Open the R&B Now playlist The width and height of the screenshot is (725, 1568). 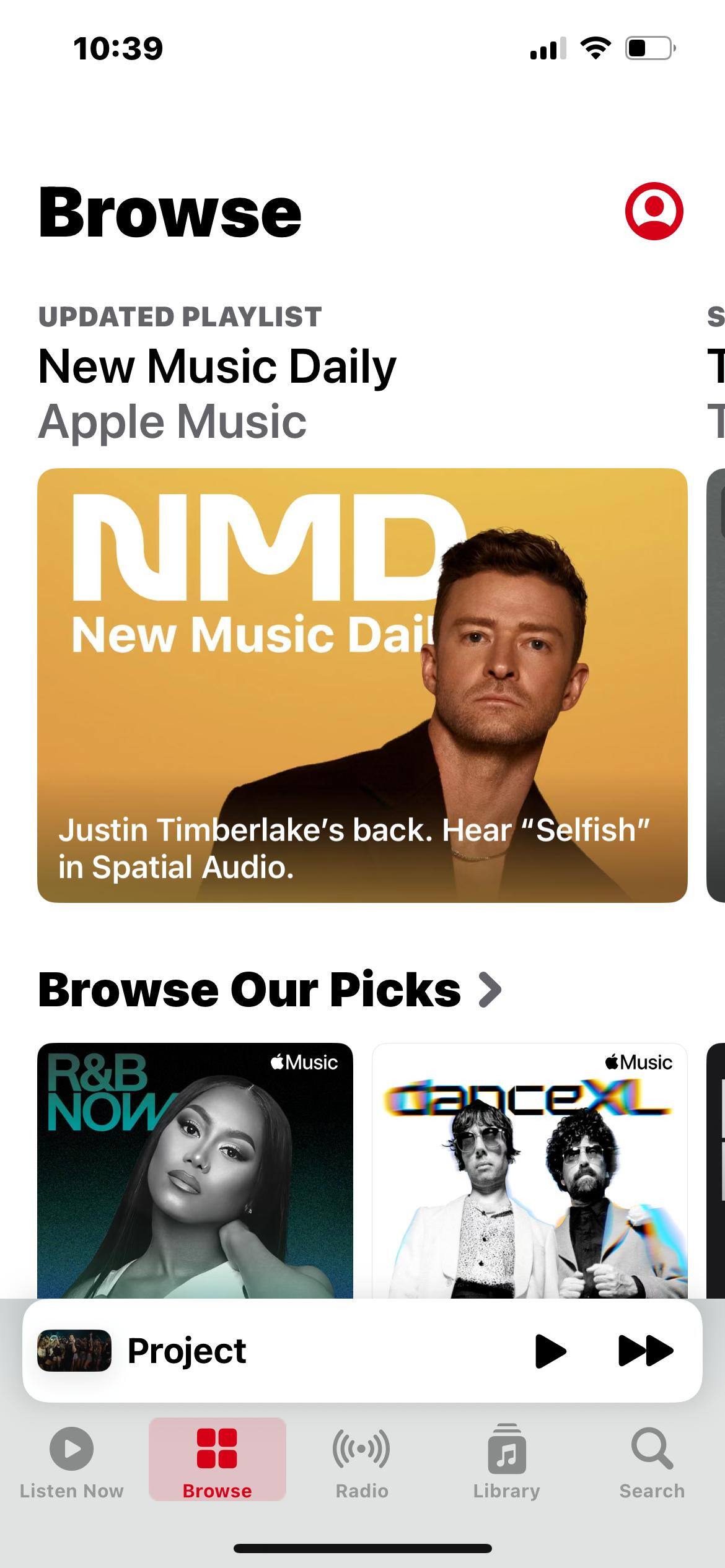click(195, 1170)
